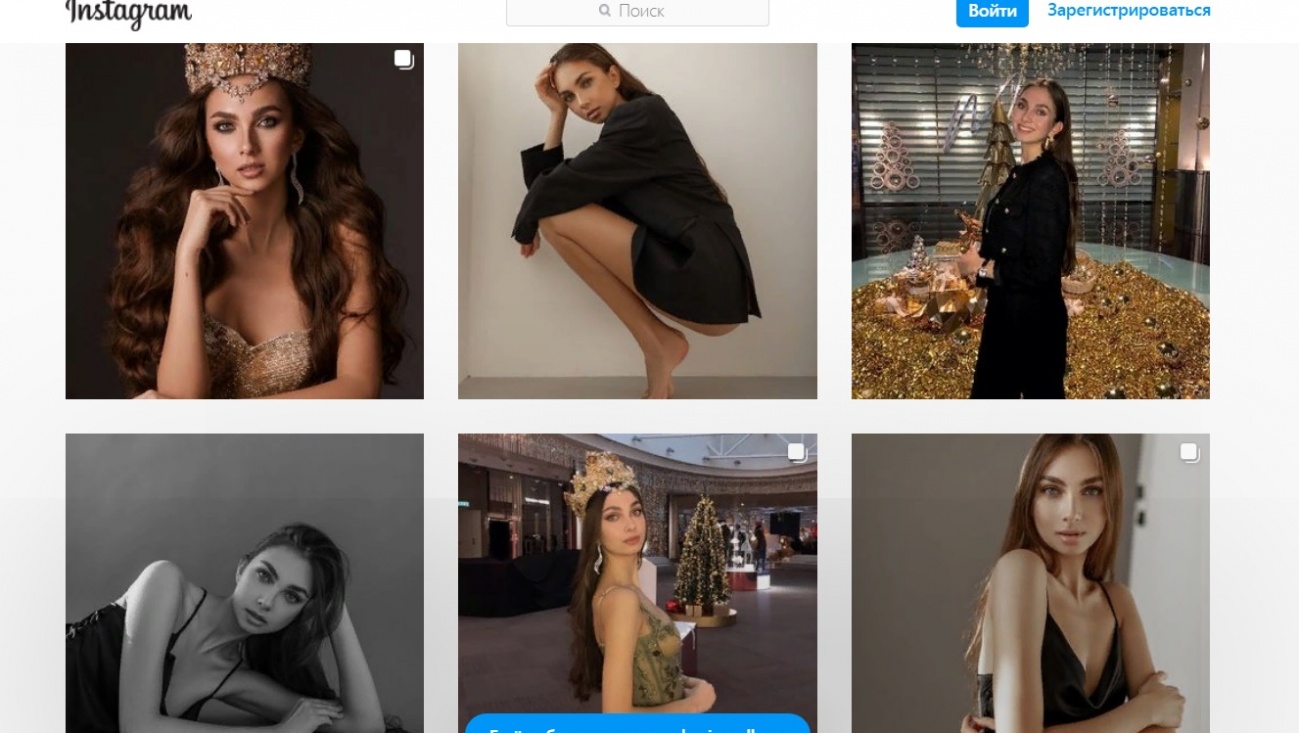Screen dimensions: 1299x733
Task: Open the post with golden Christmas decorations
Action: click(x=1030, y=221)
